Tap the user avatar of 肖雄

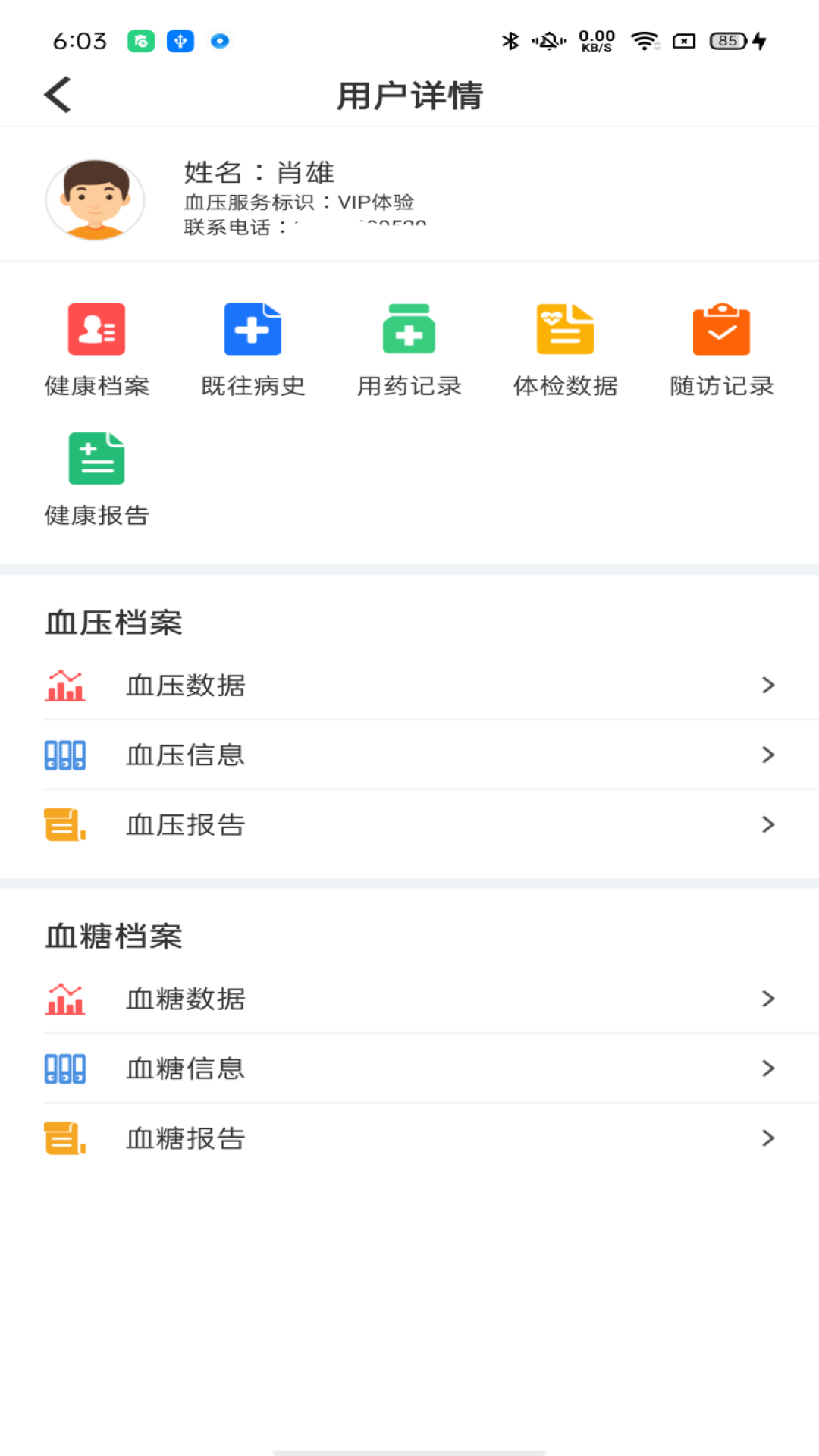[x=94, y=200]
